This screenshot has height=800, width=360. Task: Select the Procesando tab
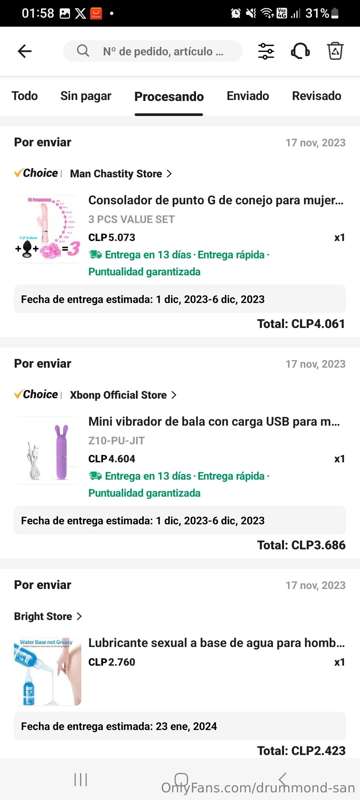(x=169, y=96)
